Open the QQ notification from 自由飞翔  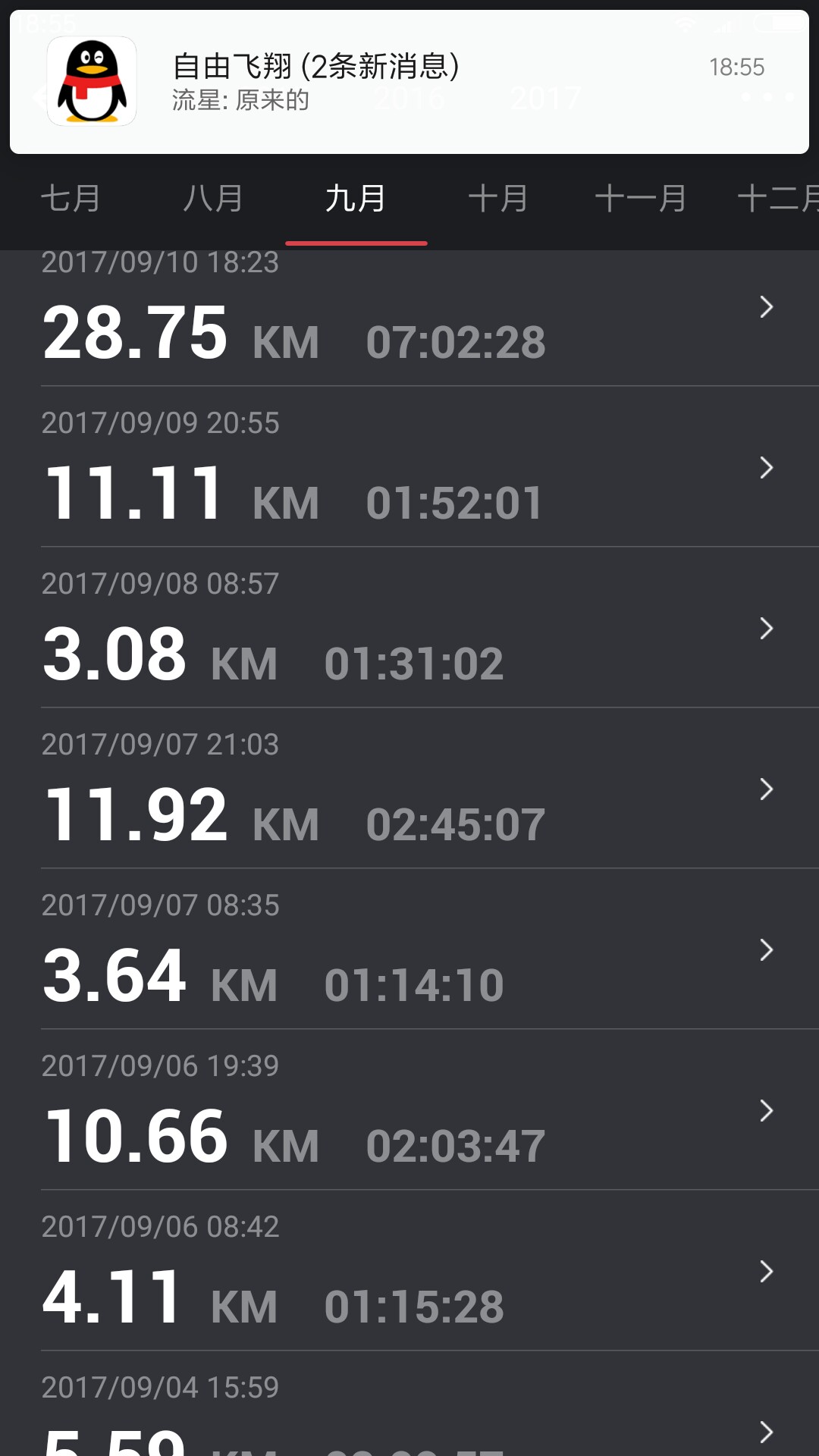(409, 82)
